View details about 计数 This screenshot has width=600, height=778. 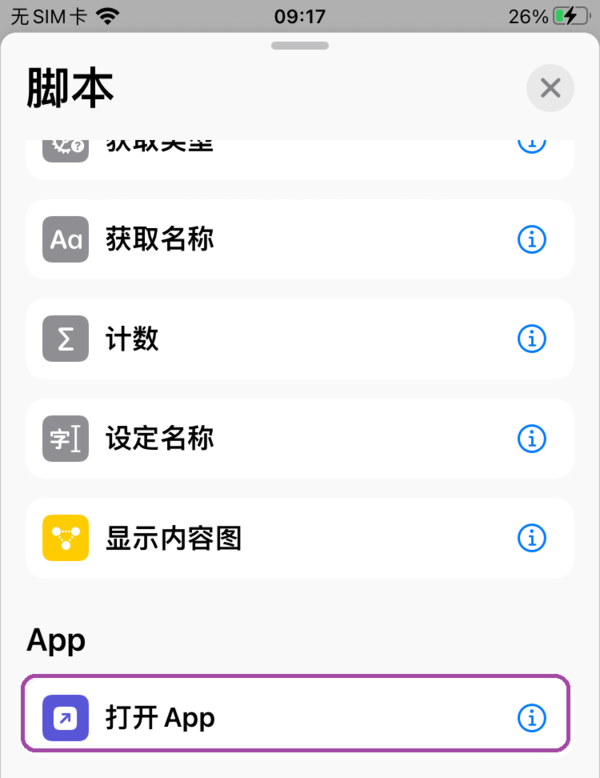pos(532,339)
